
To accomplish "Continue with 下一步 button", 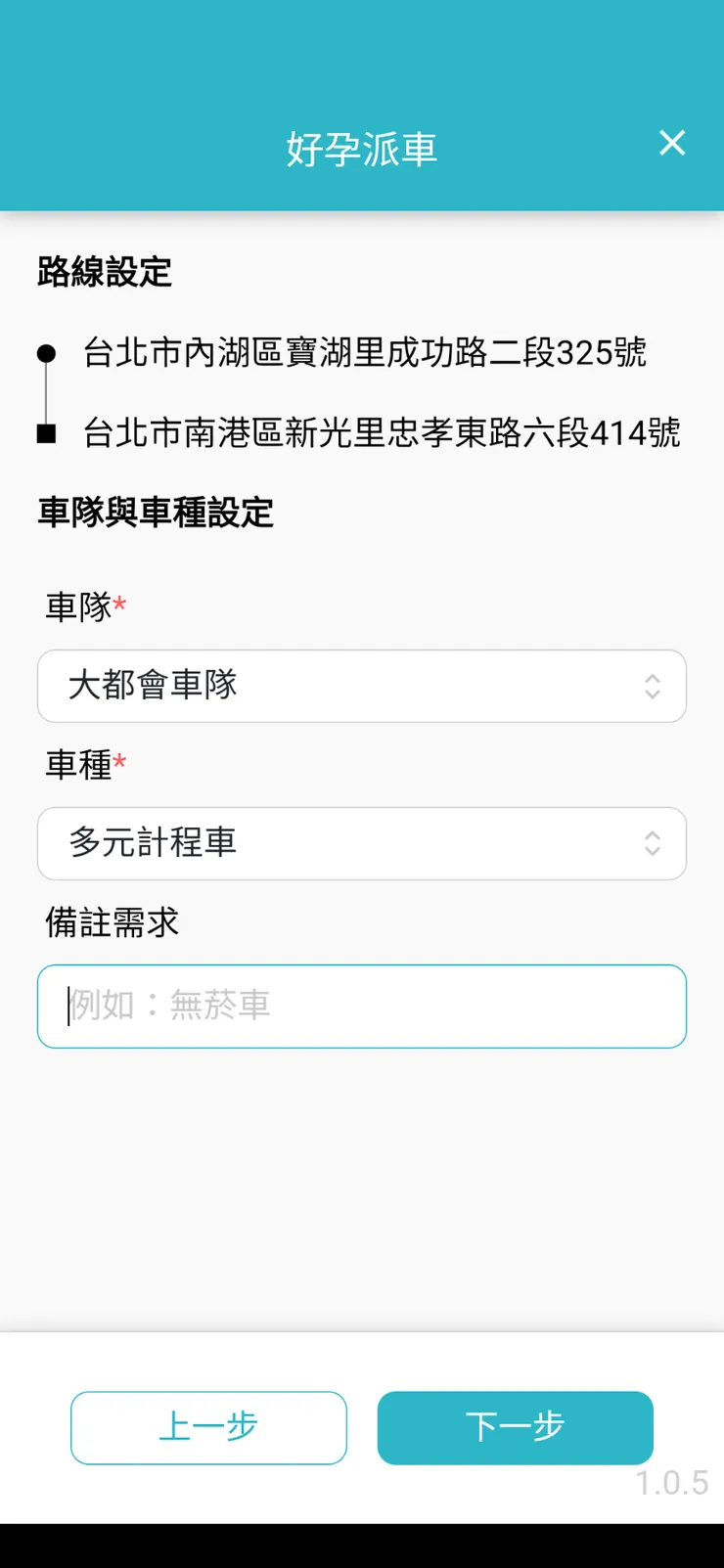I will (515, 1427).
